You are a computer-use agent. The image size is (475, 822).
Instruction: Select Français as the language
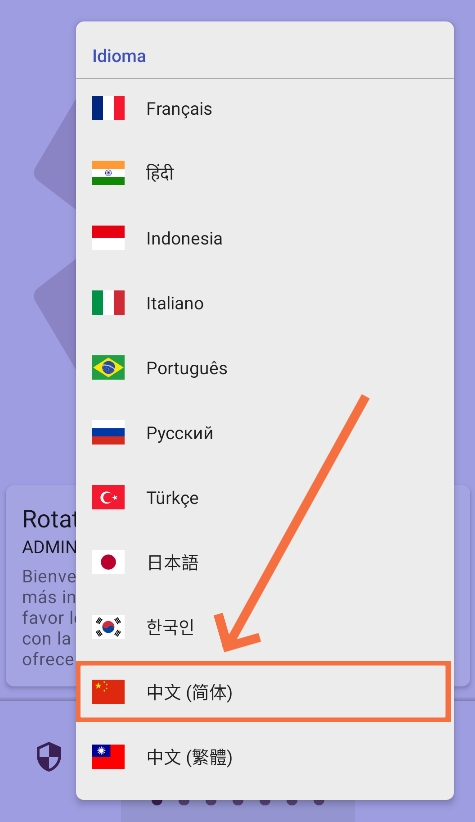[265, 109]
